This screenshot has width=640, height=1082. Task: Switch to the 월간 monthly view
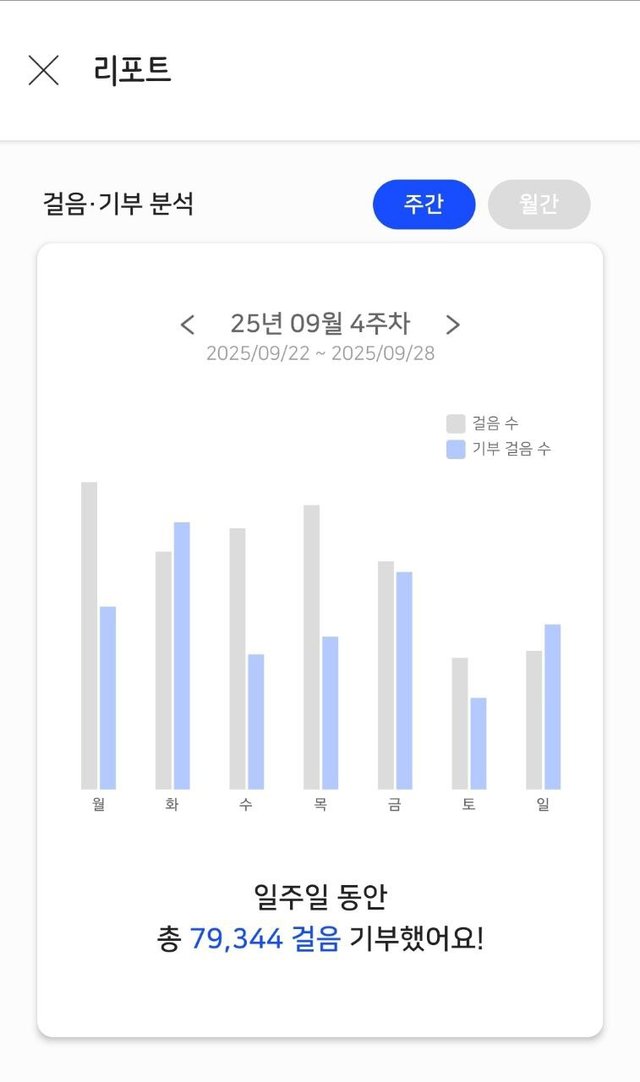[539, 204]
